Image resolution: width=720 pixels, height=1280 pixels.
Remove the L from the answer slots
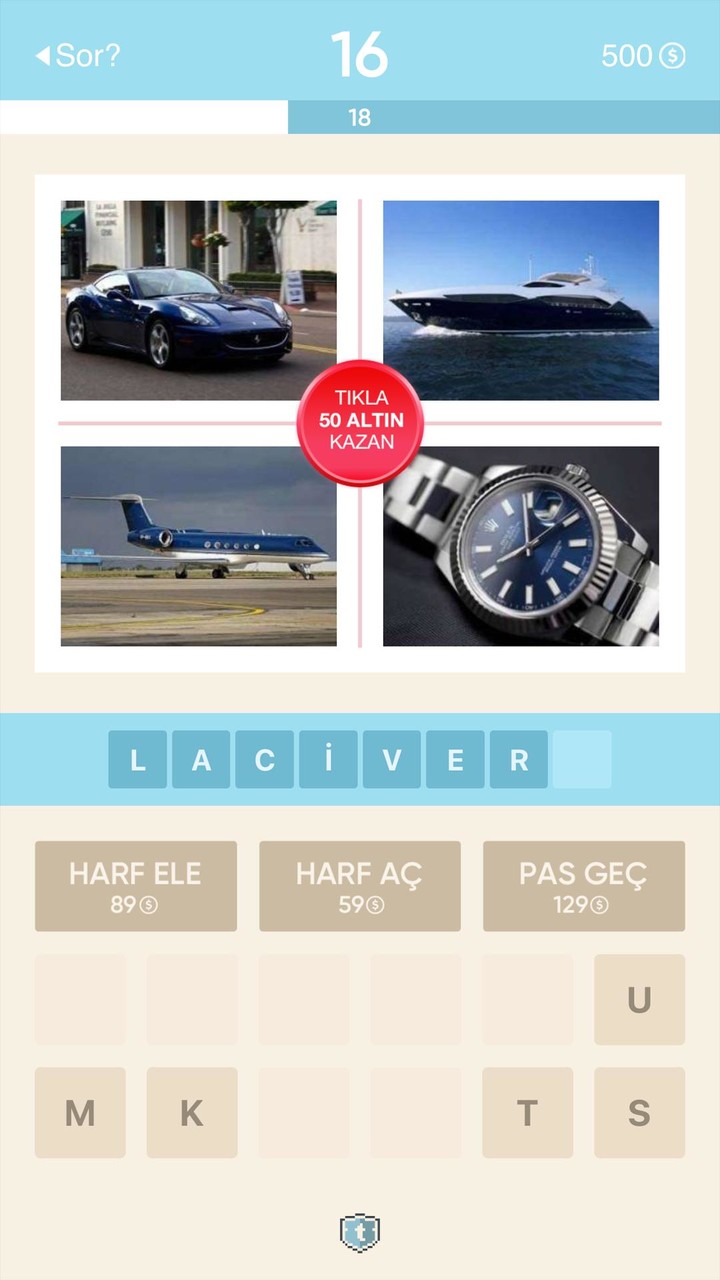coord(137,760)
